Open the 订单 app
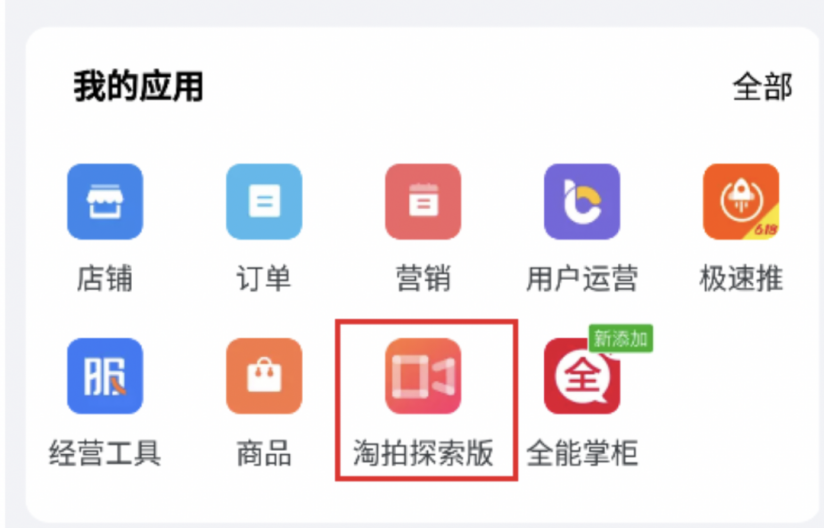Screen dimensions: 825x528 [x=263, y=202]
